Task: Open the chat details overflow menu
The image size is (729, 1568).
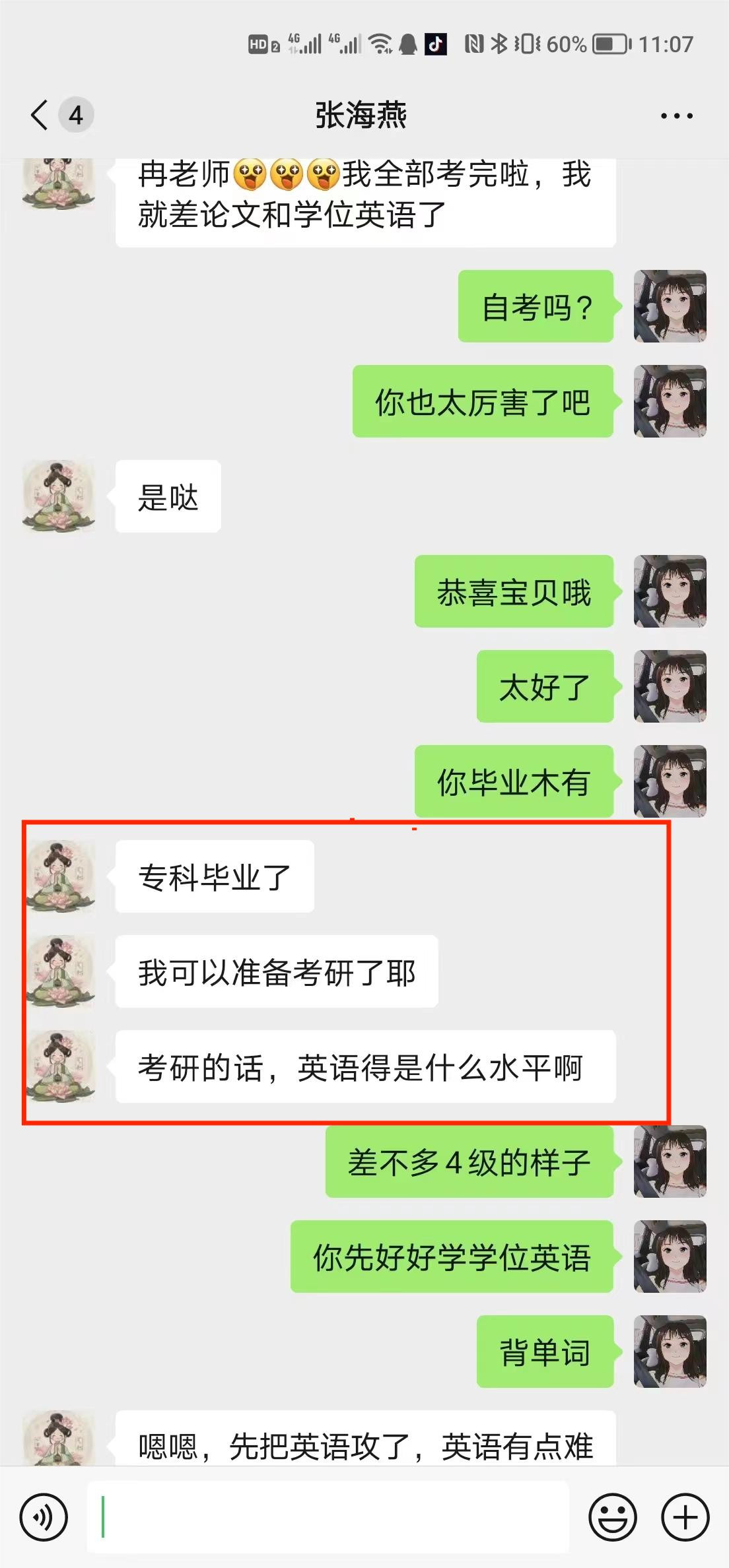Action: pyautogui.click(x=676, y=116)
